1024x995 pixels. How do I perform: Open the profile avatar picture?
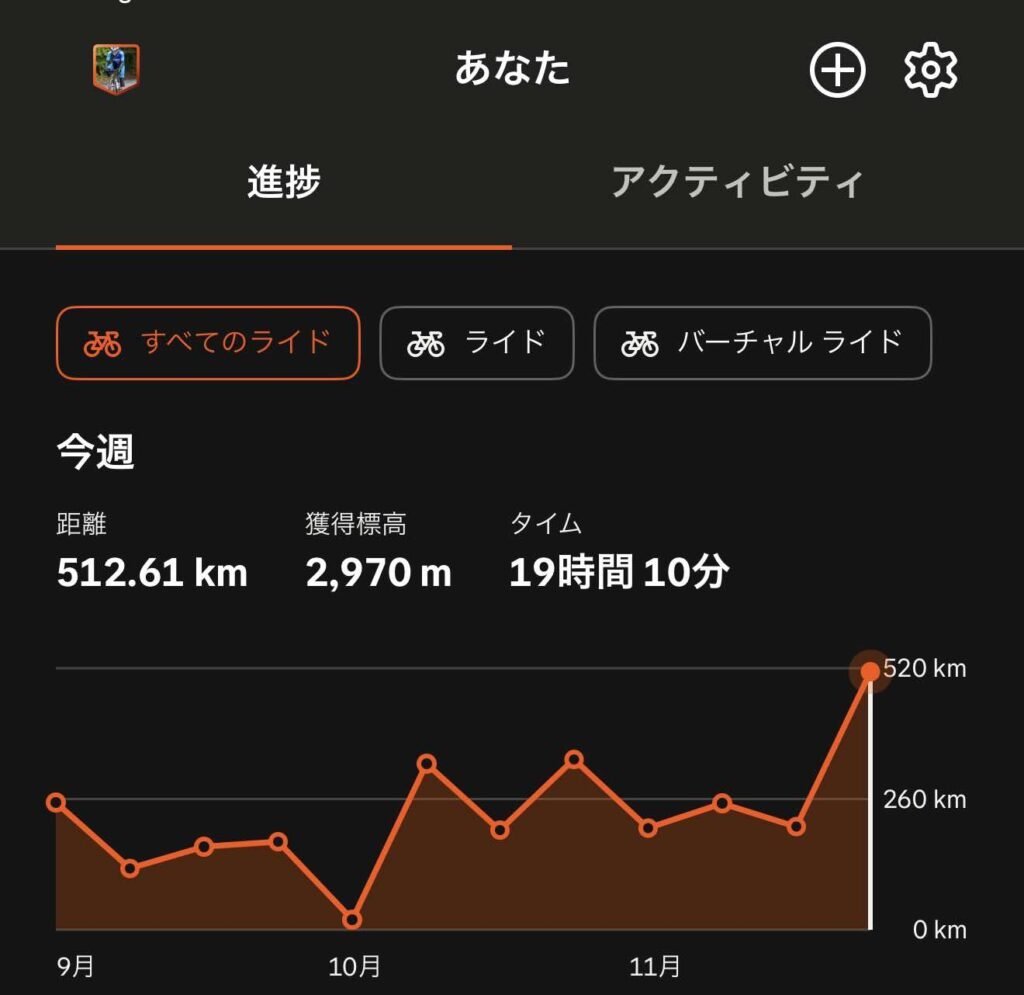click(x=116, y=69)
